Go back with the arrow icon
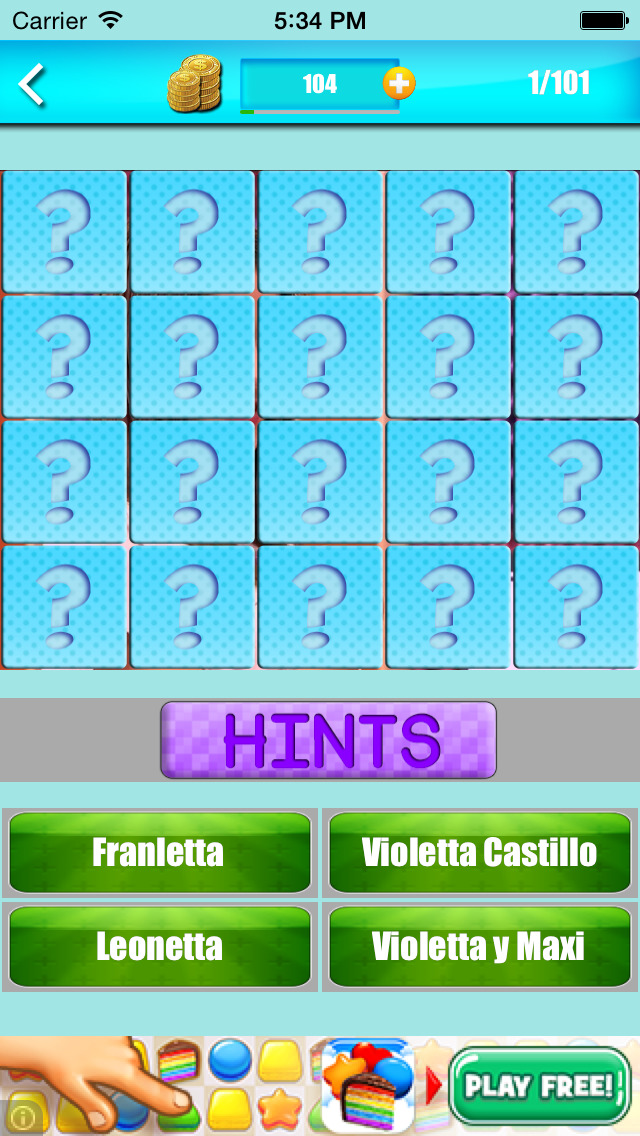The width and height of the screenshot is (640, 1136). point(32,84)
